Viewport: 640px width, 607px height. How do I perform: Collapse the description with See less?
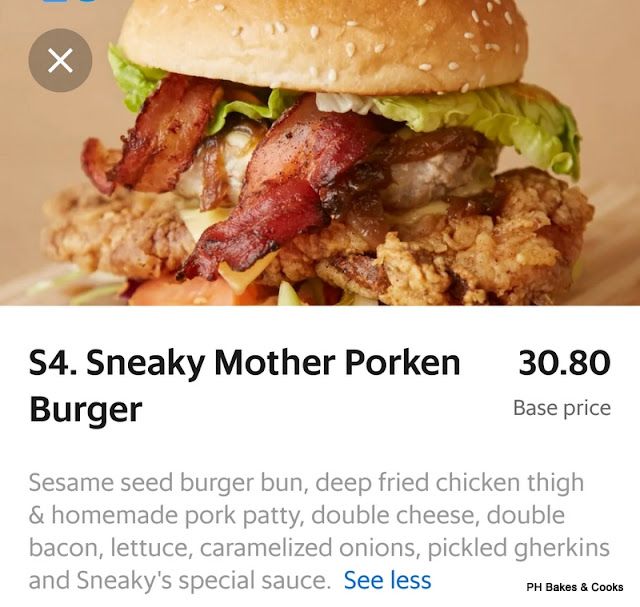tap(387, 580)
